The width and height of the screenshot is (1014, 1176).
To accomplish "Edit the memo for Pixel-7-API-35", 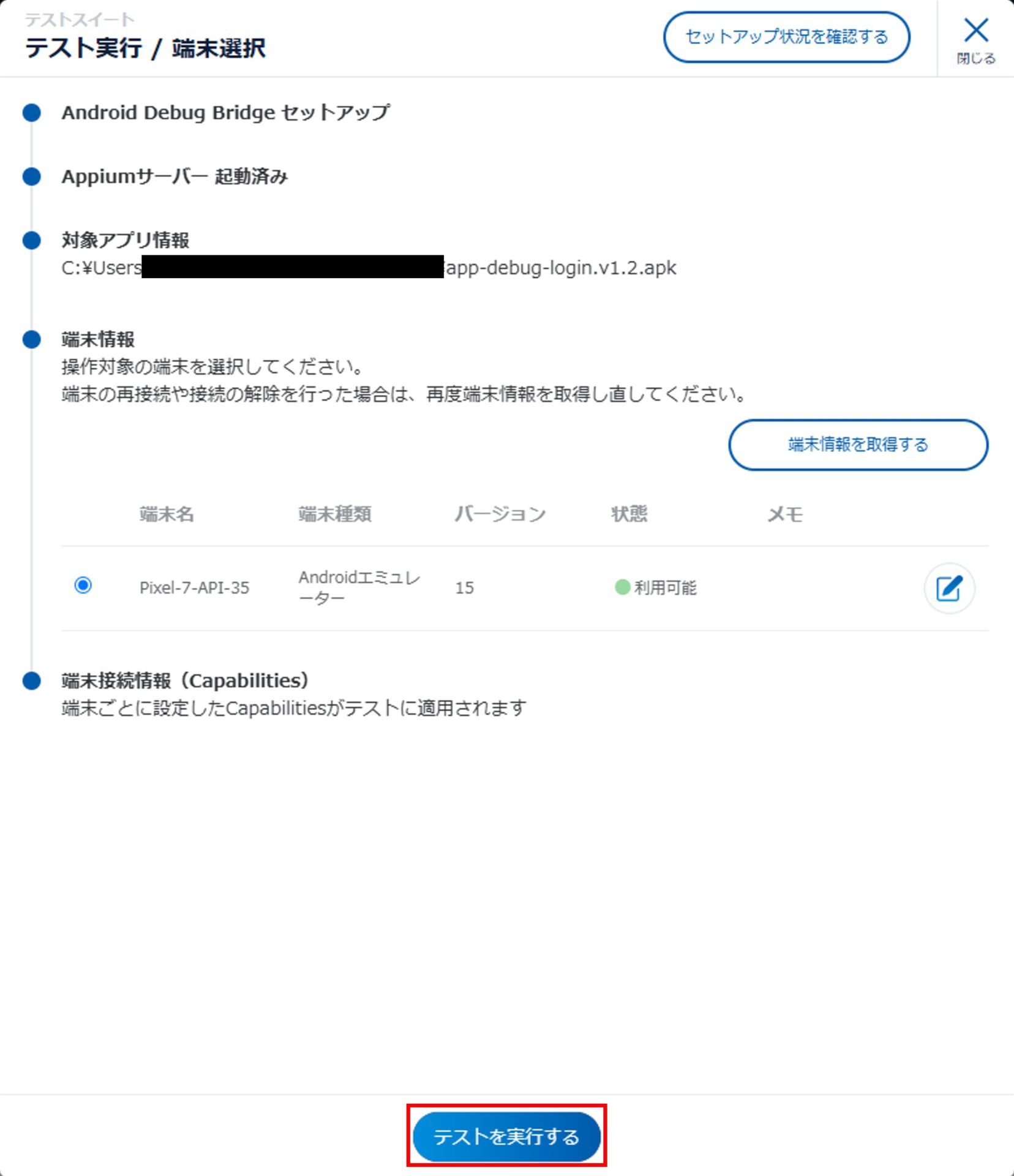I will click(948, 588).
